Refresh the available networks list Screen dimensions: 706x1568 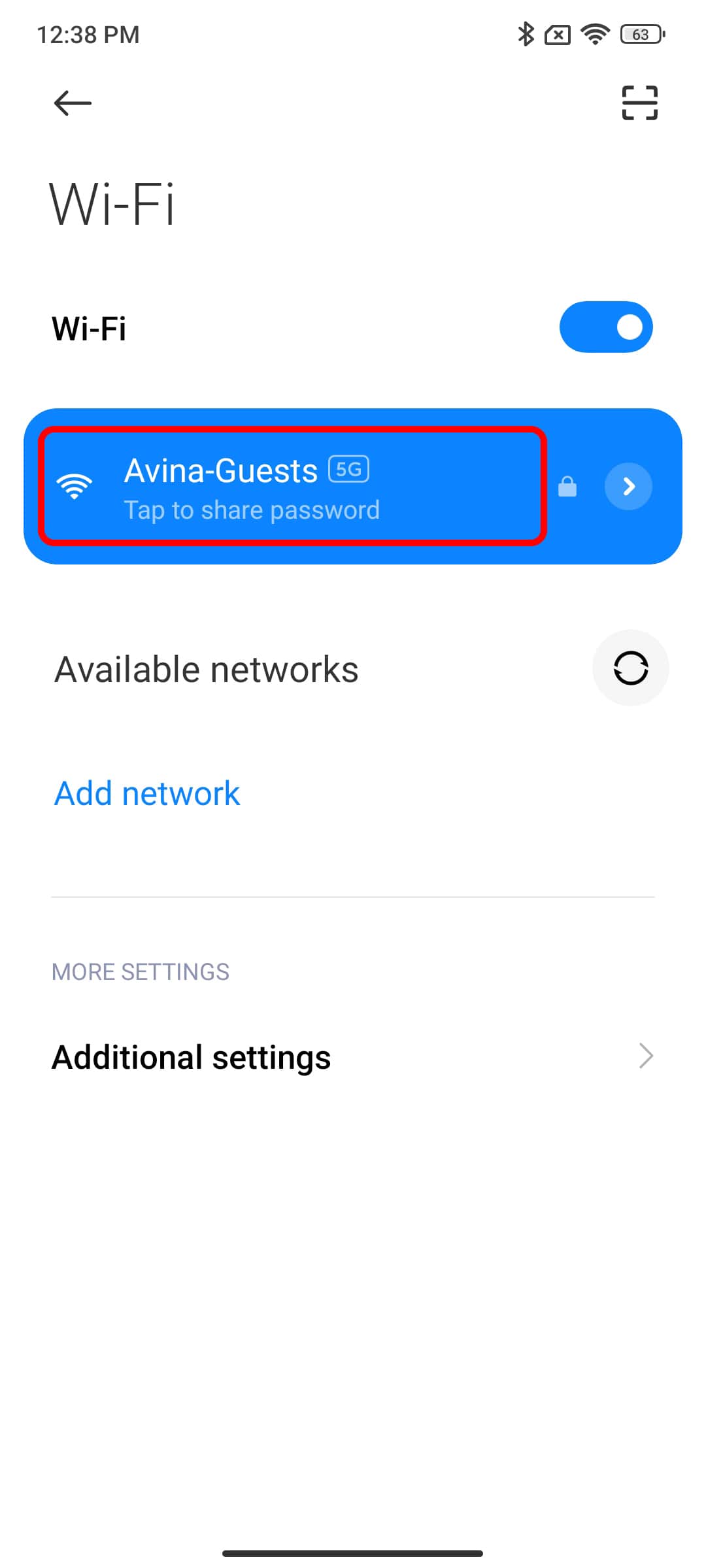[631, 668]
